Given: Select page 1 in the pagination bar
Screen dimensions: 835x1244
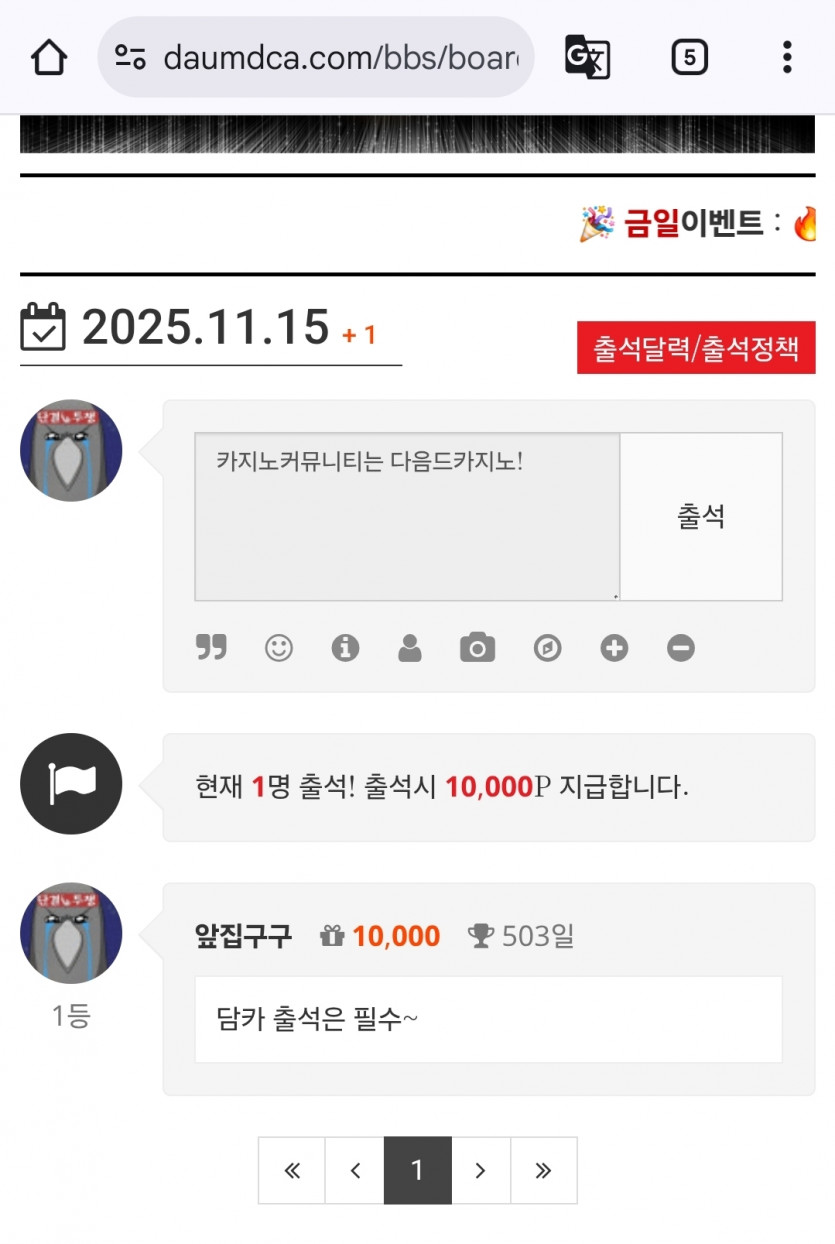Looking at the screenshot, I should [x=417, y=1170].
